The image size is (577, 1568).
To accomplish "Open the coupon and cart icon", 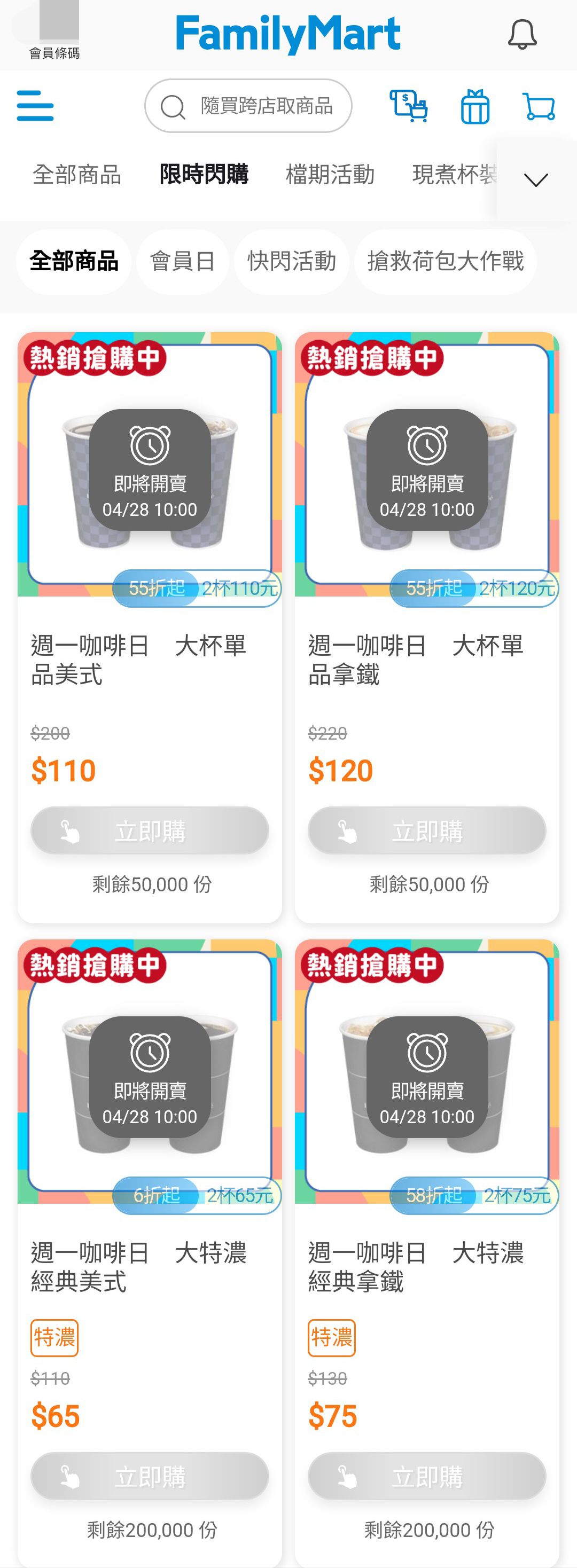I will (x=408, y=106).
